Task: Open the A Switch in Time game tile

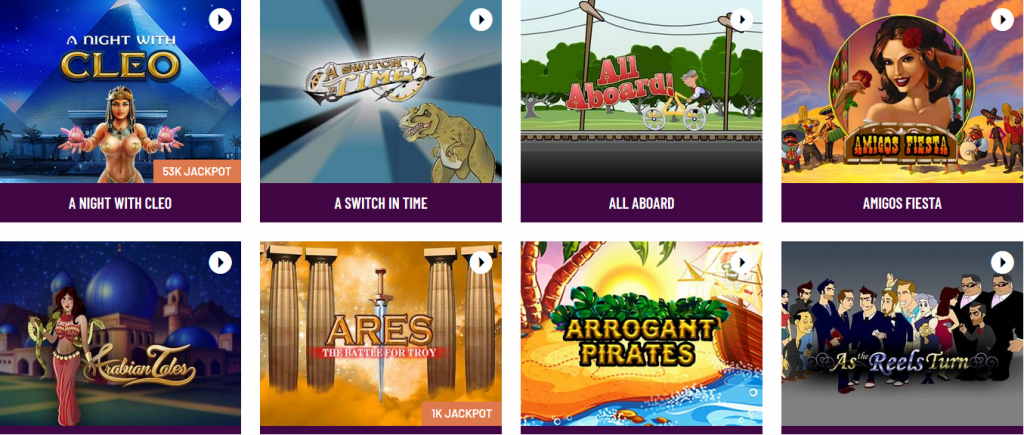Action: 380,100
